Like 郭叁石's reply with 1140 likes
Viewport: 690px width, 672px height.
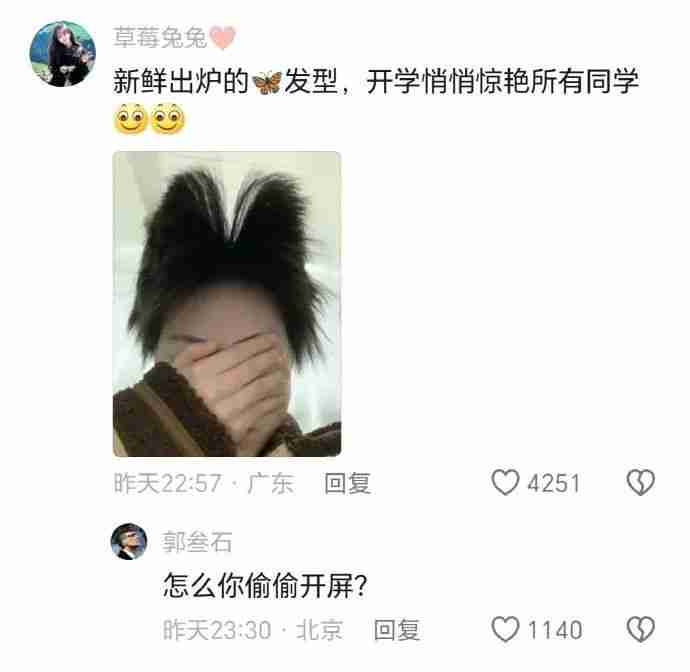coord(508,630)
